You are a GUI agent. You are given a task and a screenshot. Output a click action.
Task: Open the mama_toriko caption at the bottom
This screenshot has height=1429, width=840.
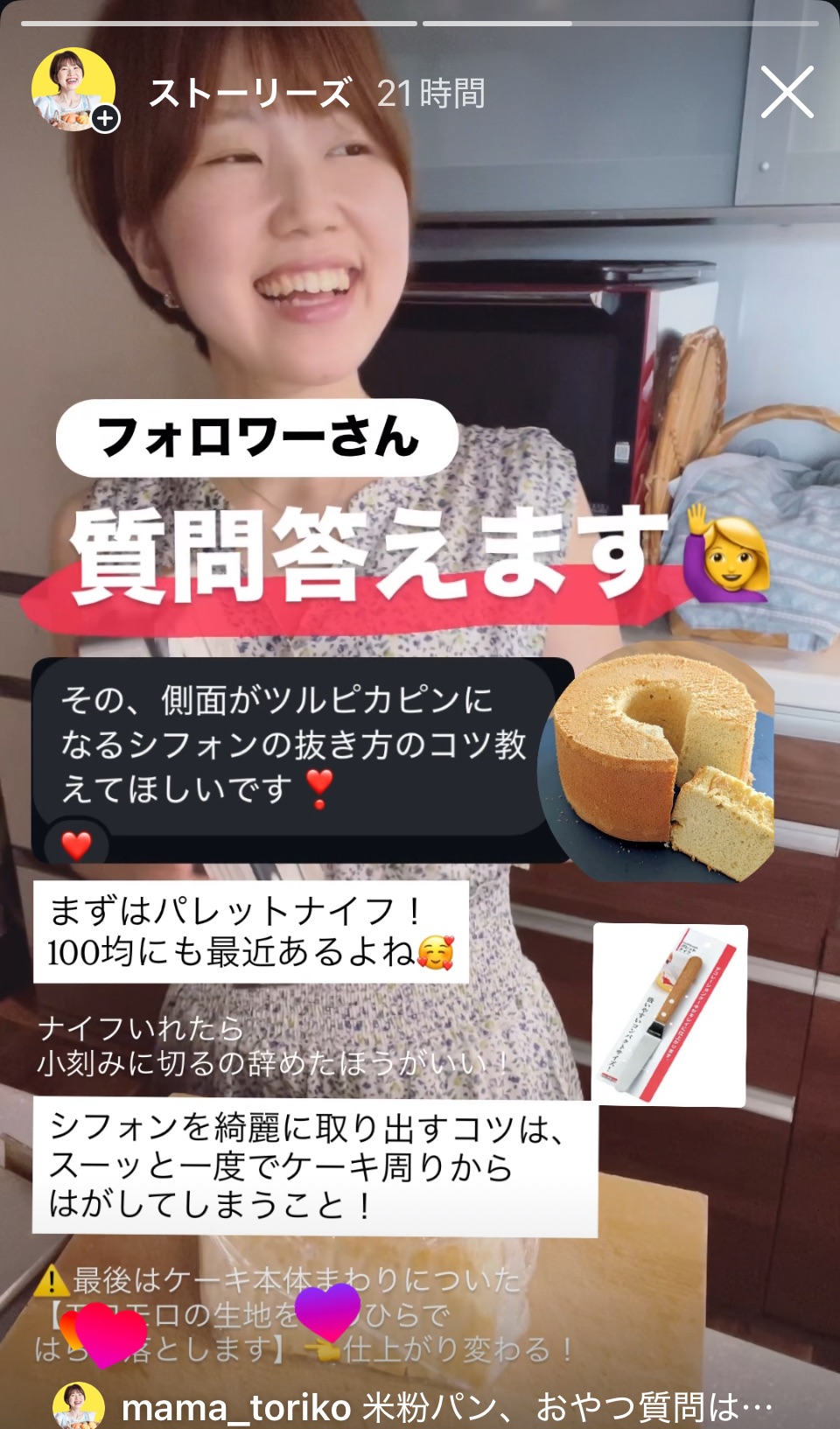point(446,1406)
